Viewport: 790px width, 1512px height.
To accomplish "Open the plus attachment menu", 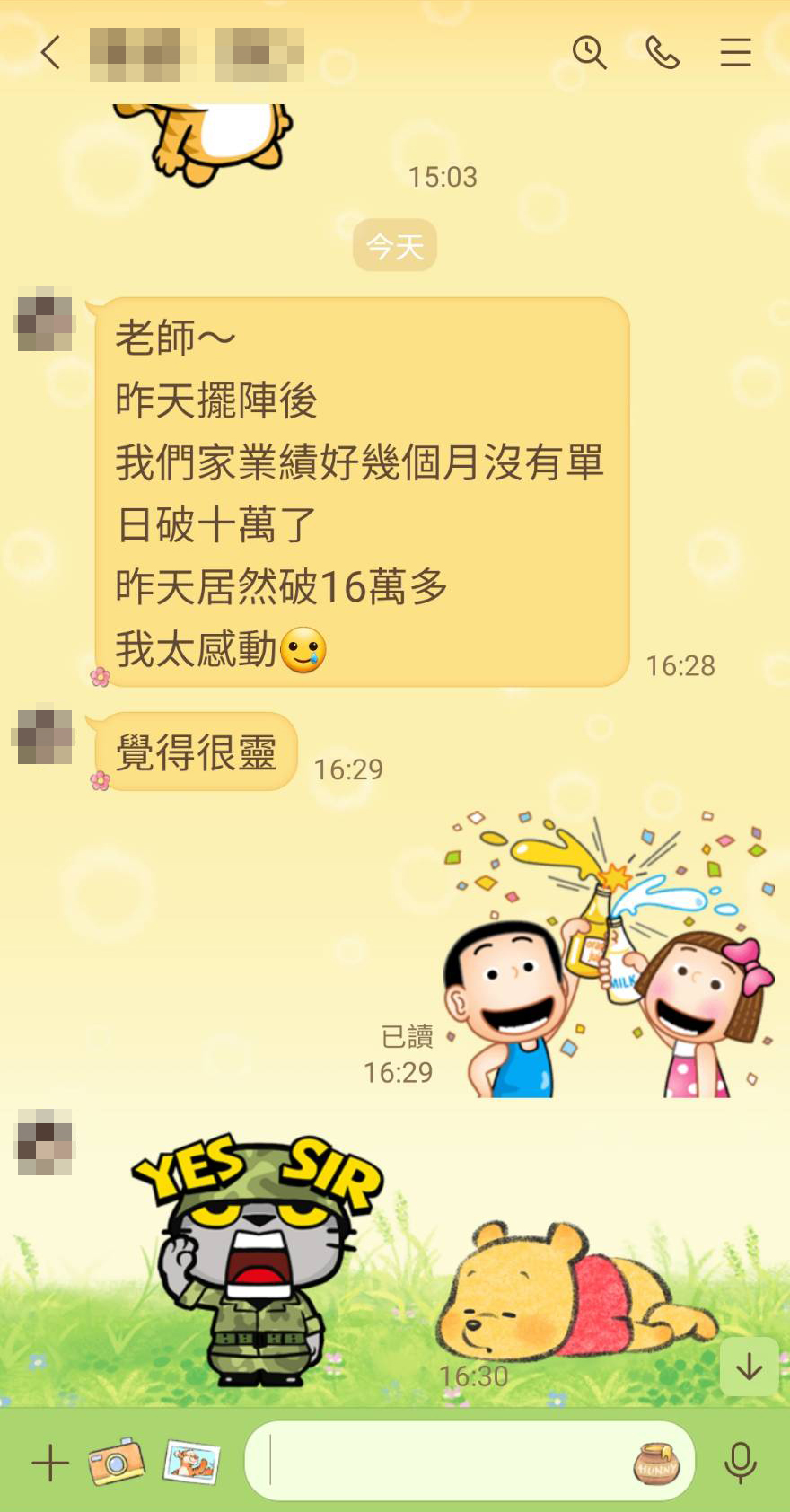I will 50,1463.
